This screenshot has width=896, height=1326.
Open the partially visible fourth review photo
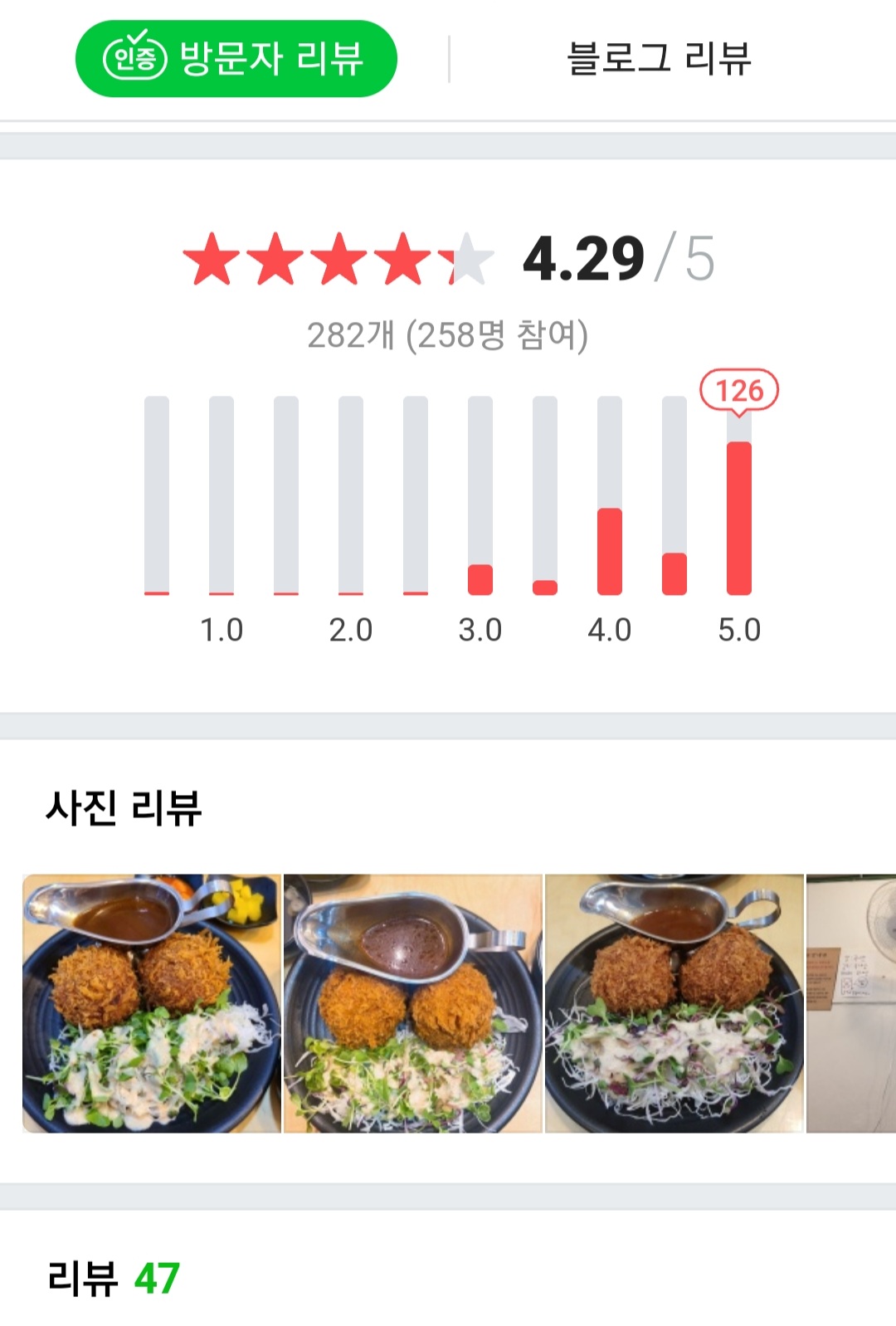851,1002
